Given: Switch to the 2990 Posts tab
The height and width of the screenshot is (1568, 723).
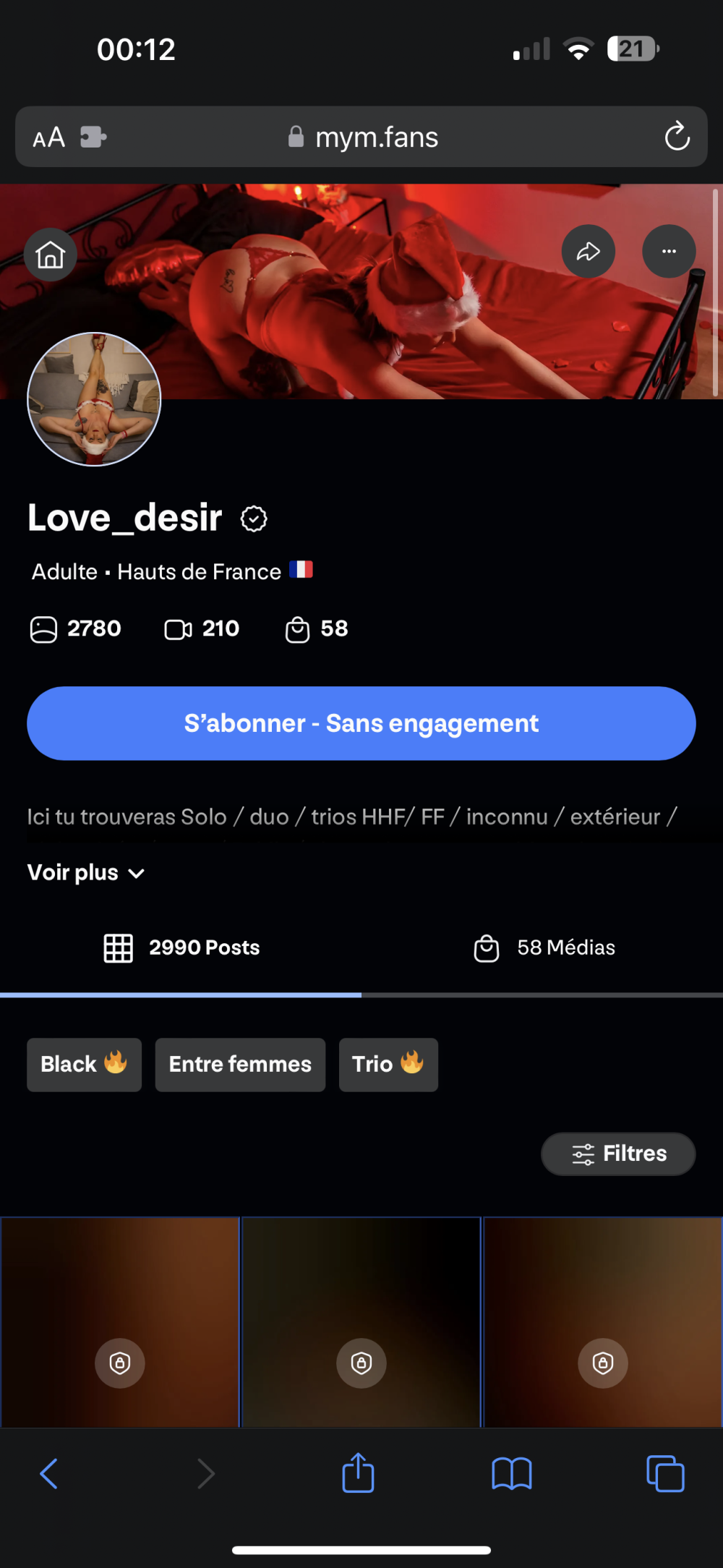Looking at the screenshot, I should pyautogui.click(x=181, y=947).
